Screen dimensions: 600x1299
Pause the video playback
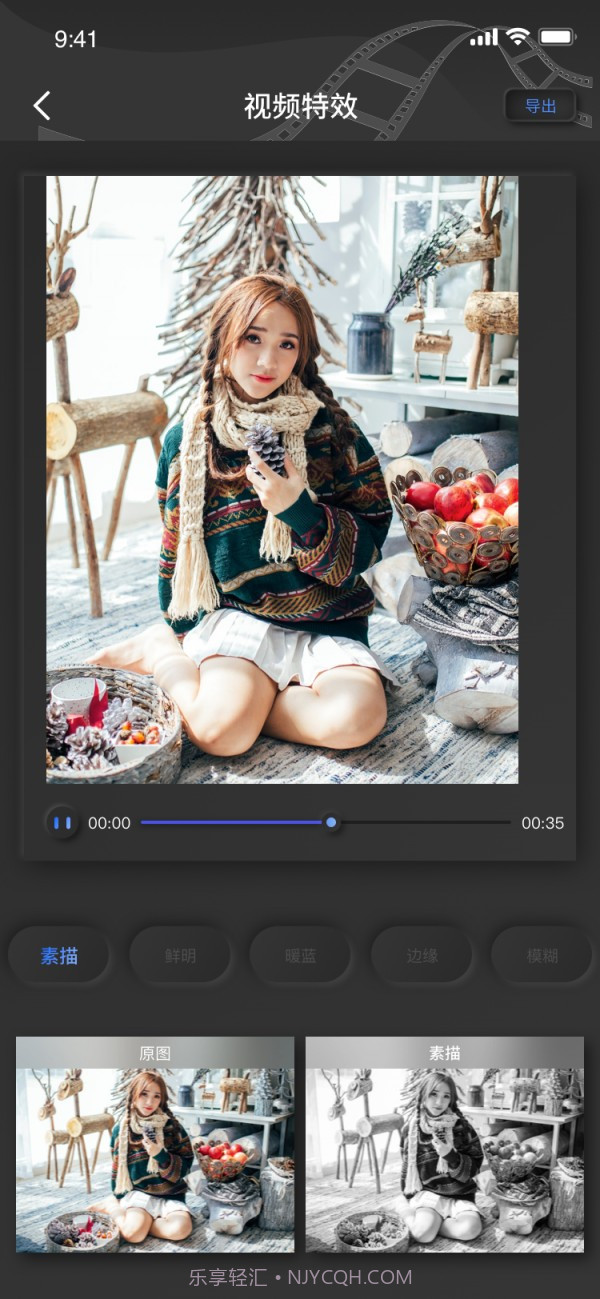pos(62,823)
